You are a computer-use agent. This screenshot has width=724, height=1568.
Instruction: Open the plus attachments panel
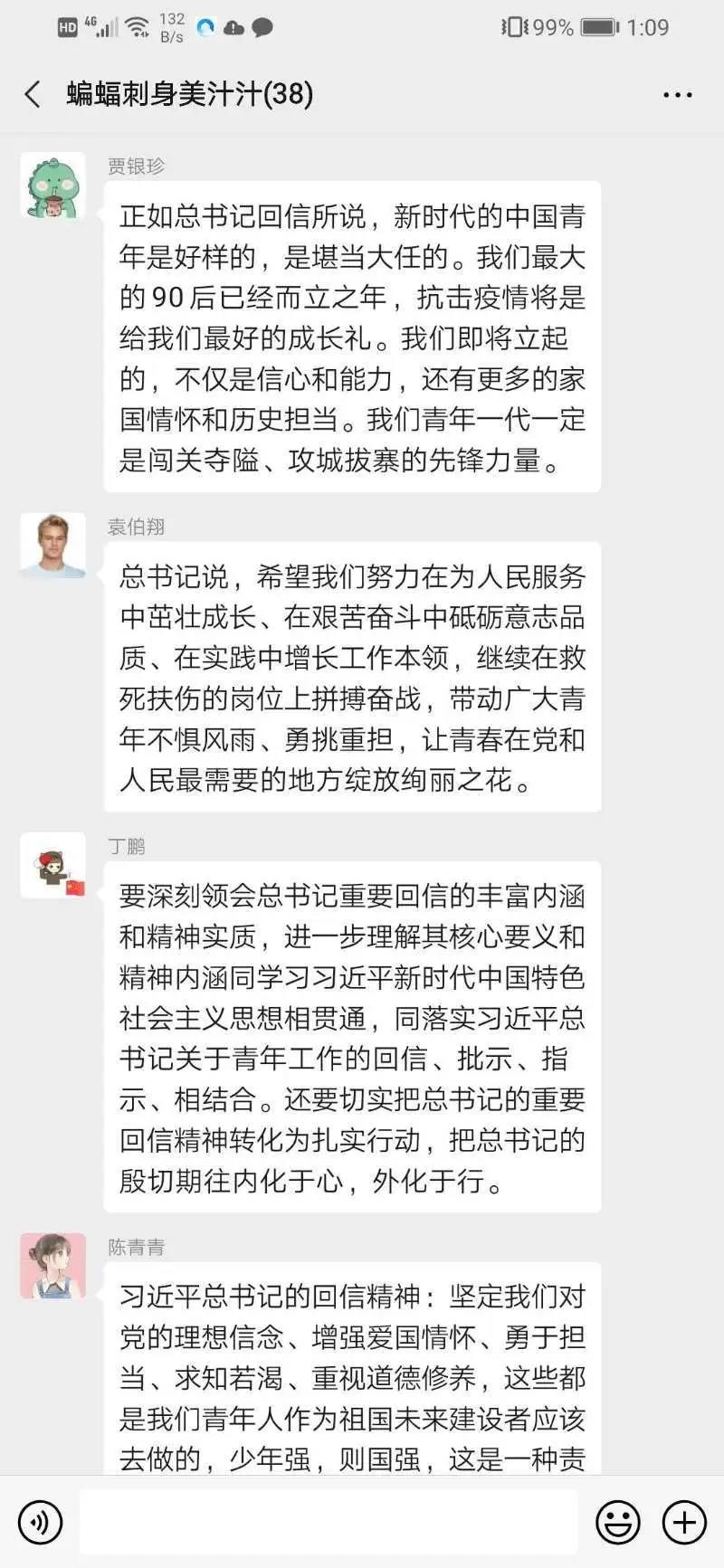pos(684,1523)
